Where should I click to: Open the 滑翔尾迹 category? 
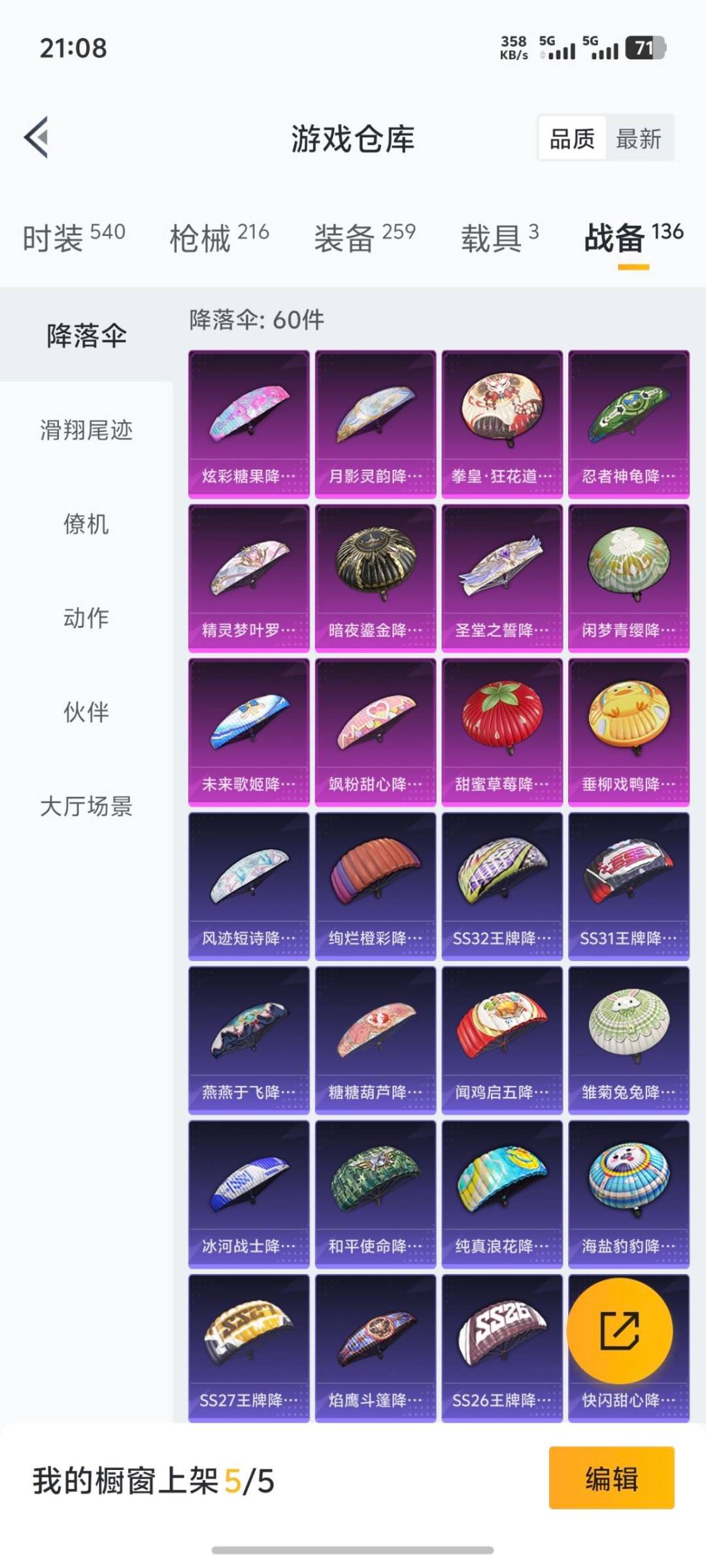coord(85,431)
